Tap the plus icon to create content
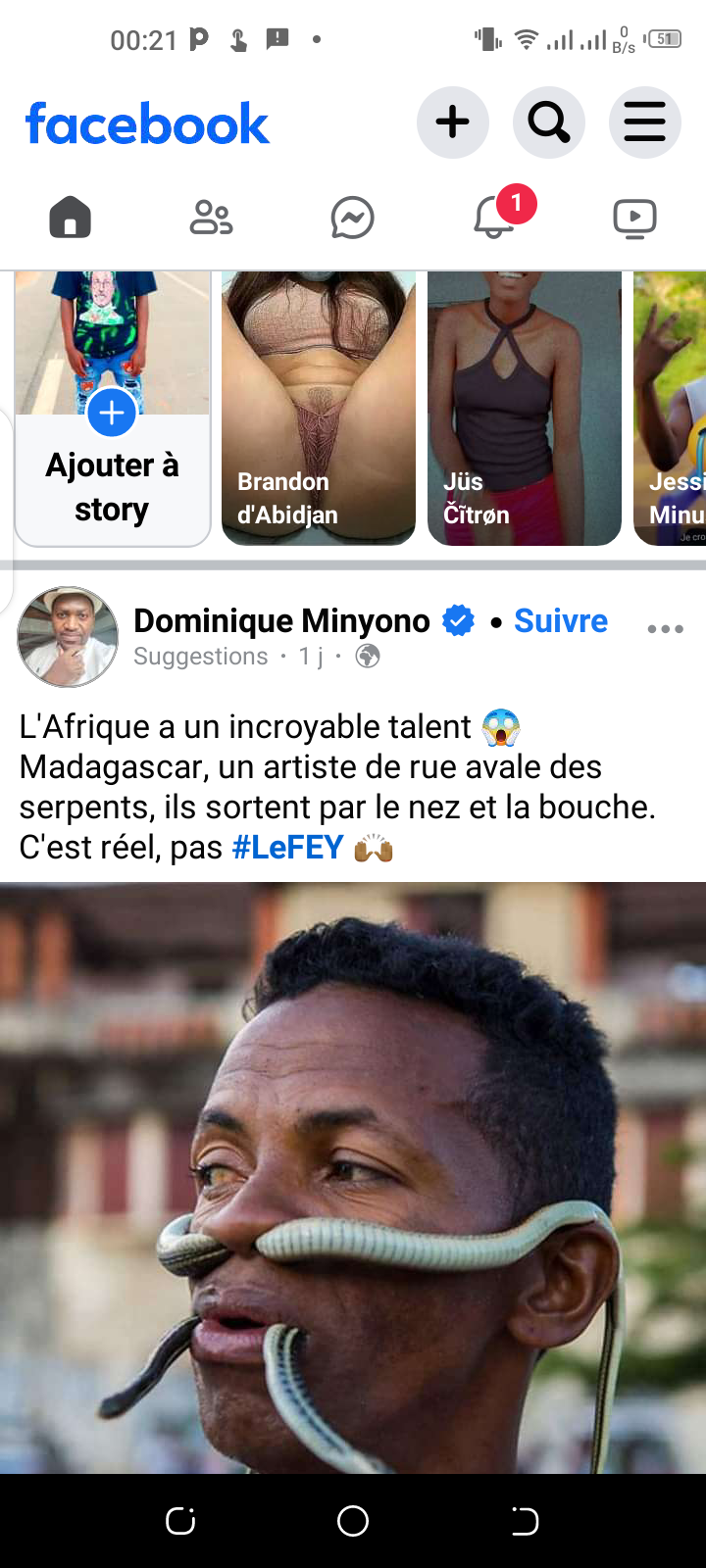Screen dimensions: 706x1568 (x=452, y=122)
